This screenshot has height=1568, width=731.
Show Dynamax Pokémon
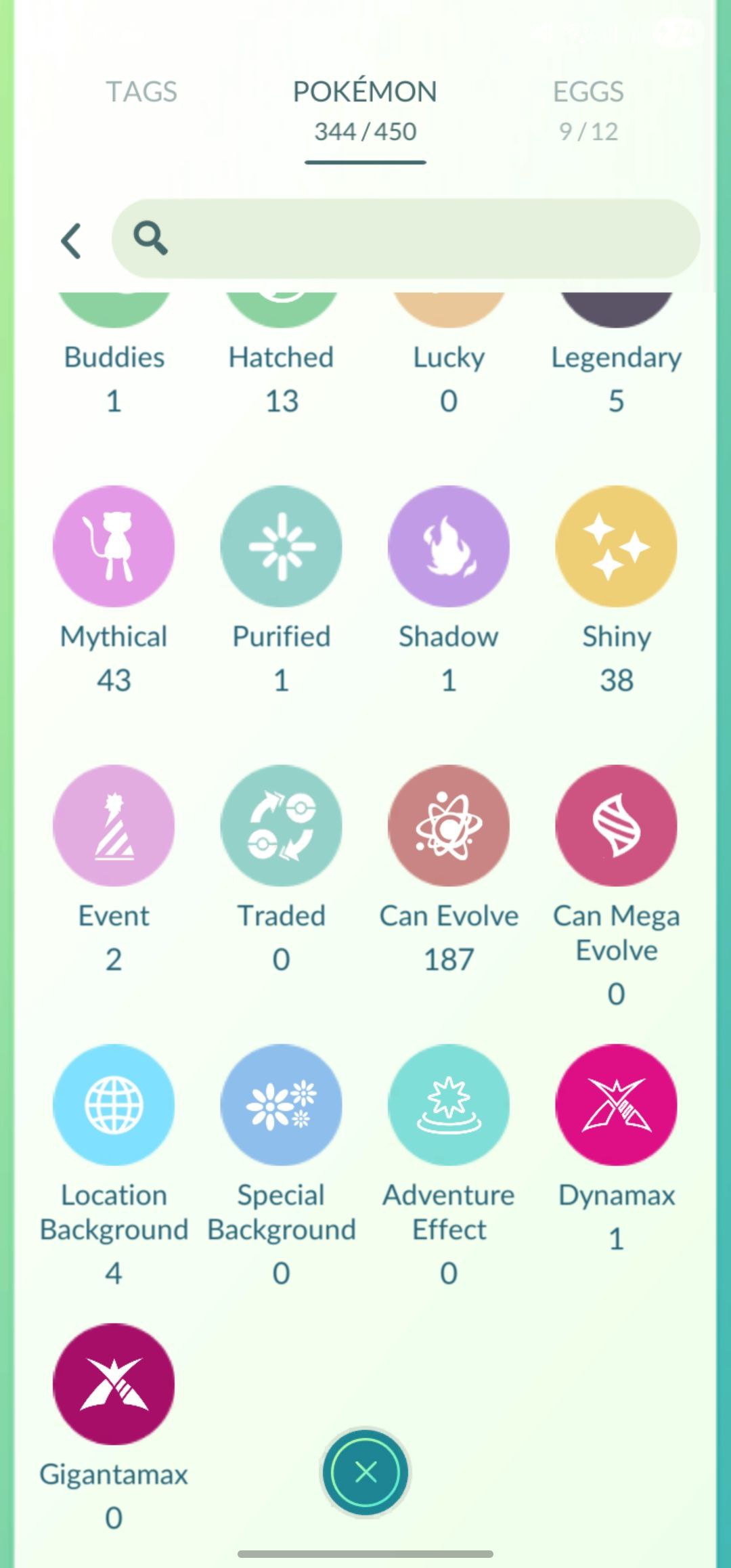tap(616, 1105)
